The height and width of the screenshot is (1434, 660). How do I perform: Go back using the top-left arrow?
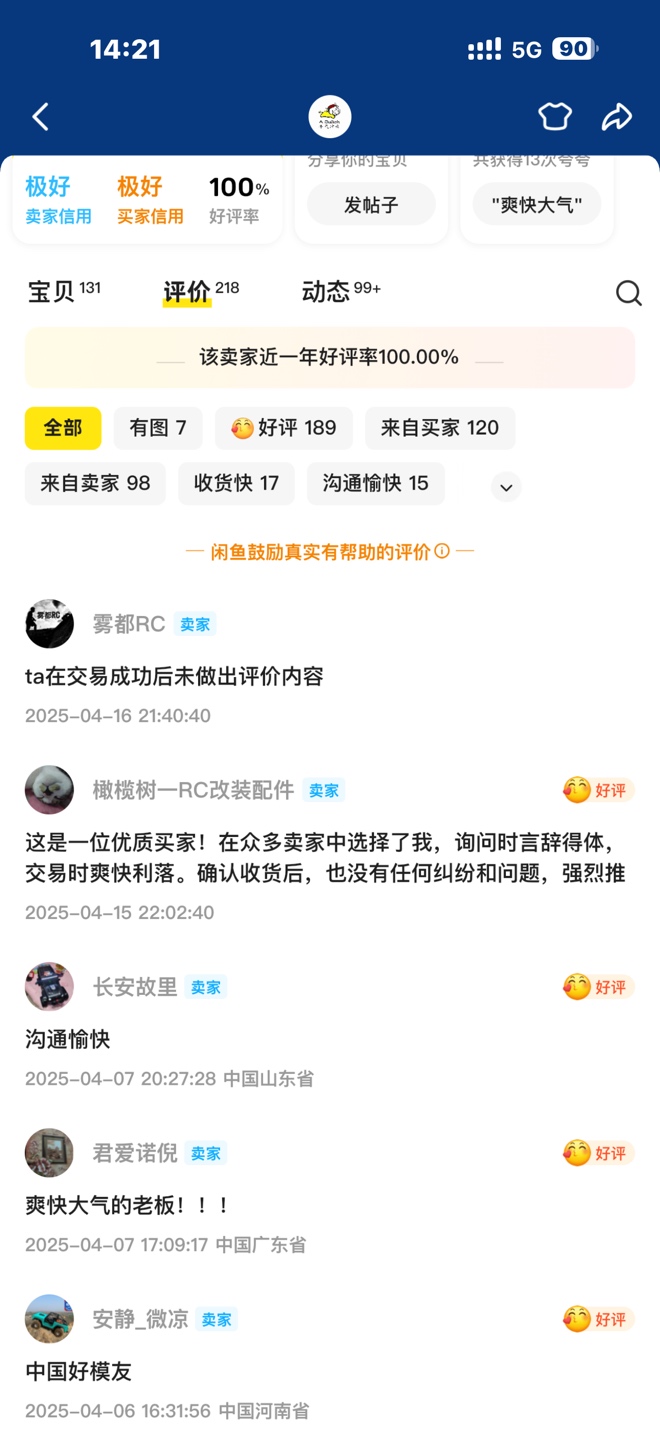pyautogui.click(x=41, y=117)
